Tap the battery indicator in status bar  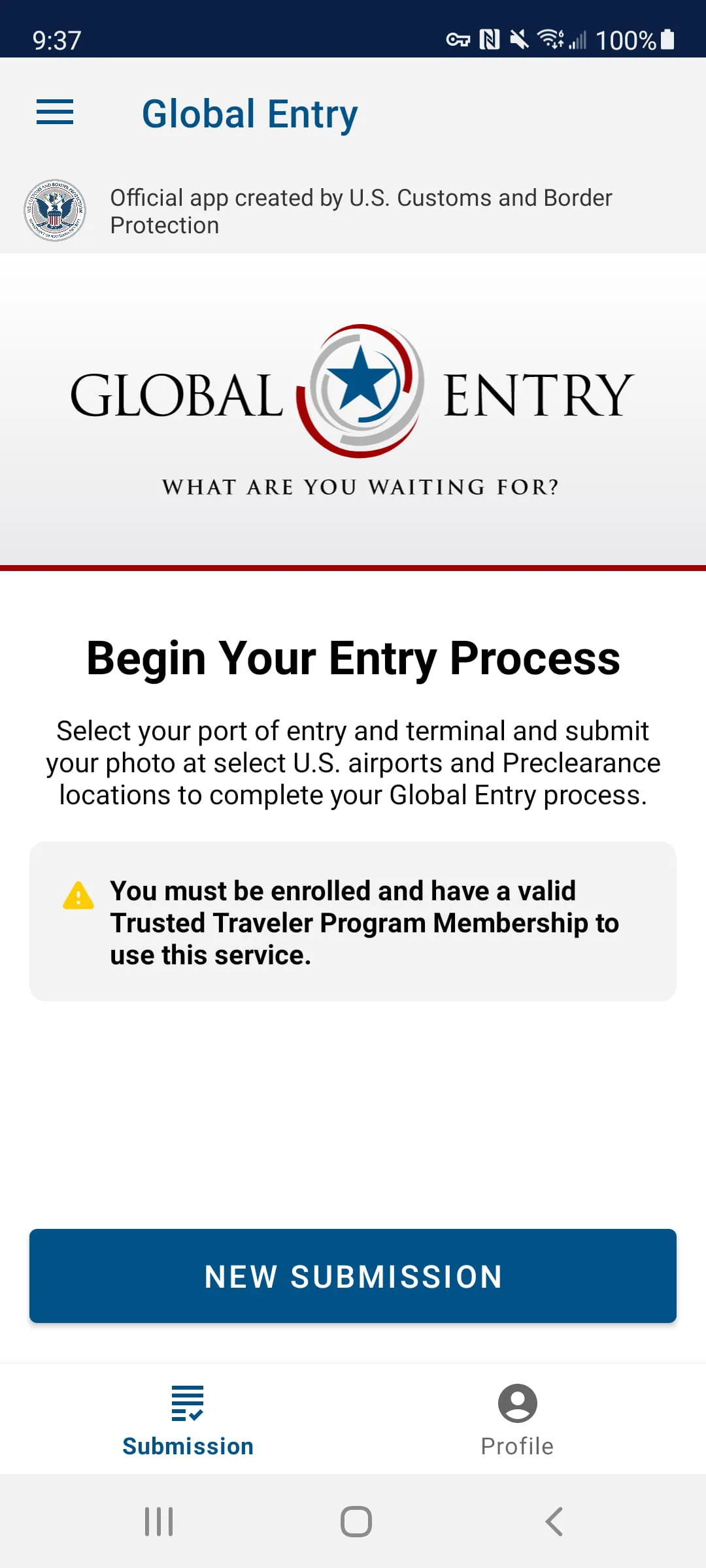(667, 40)
